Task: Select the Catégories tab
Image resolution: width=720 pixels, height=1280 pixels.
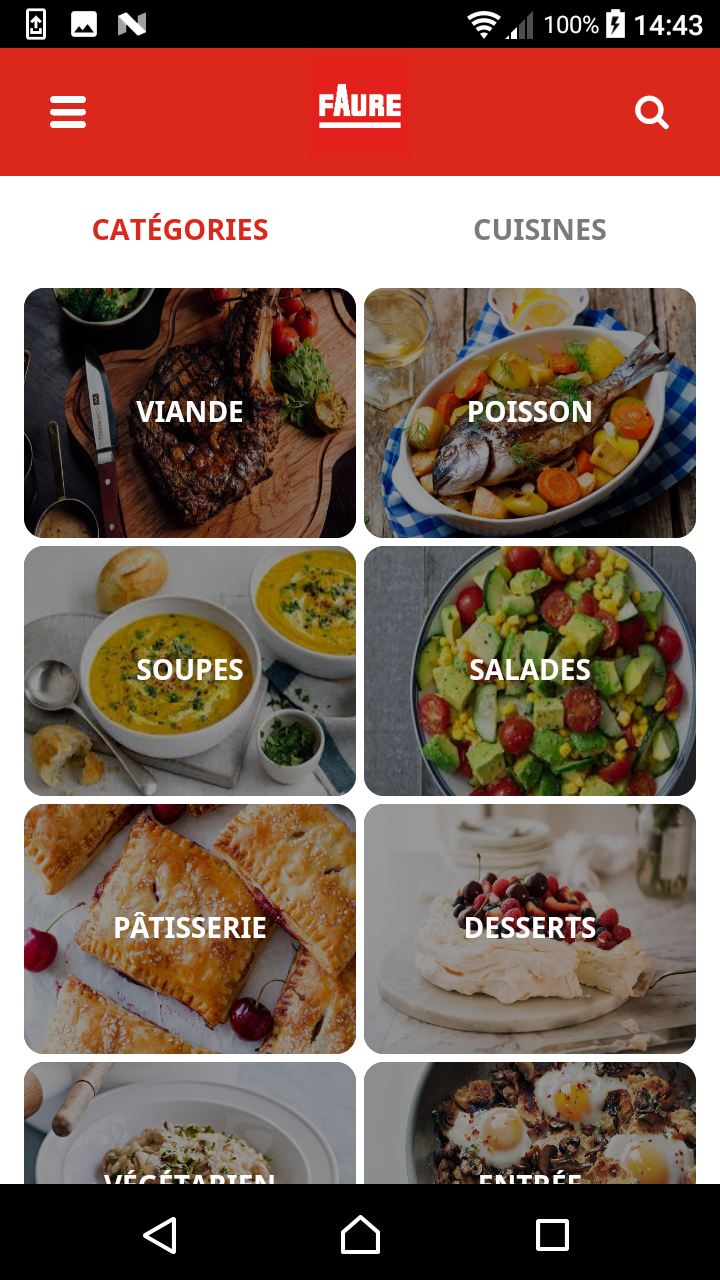Action: coord(180,230)
